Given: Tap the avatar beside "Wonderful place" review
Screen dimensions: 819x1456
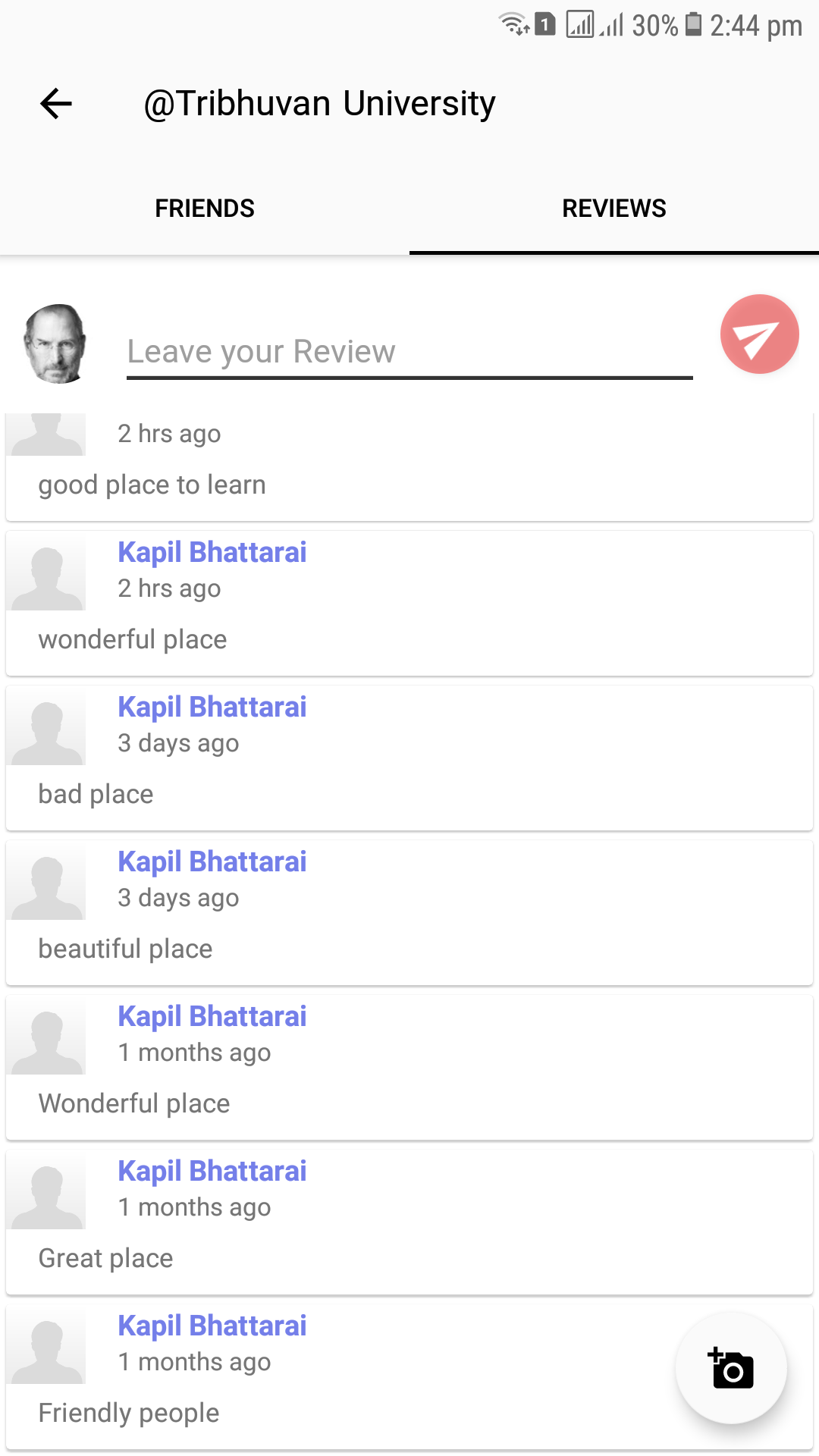Looking at the screenshot, I should point(46,1035).
